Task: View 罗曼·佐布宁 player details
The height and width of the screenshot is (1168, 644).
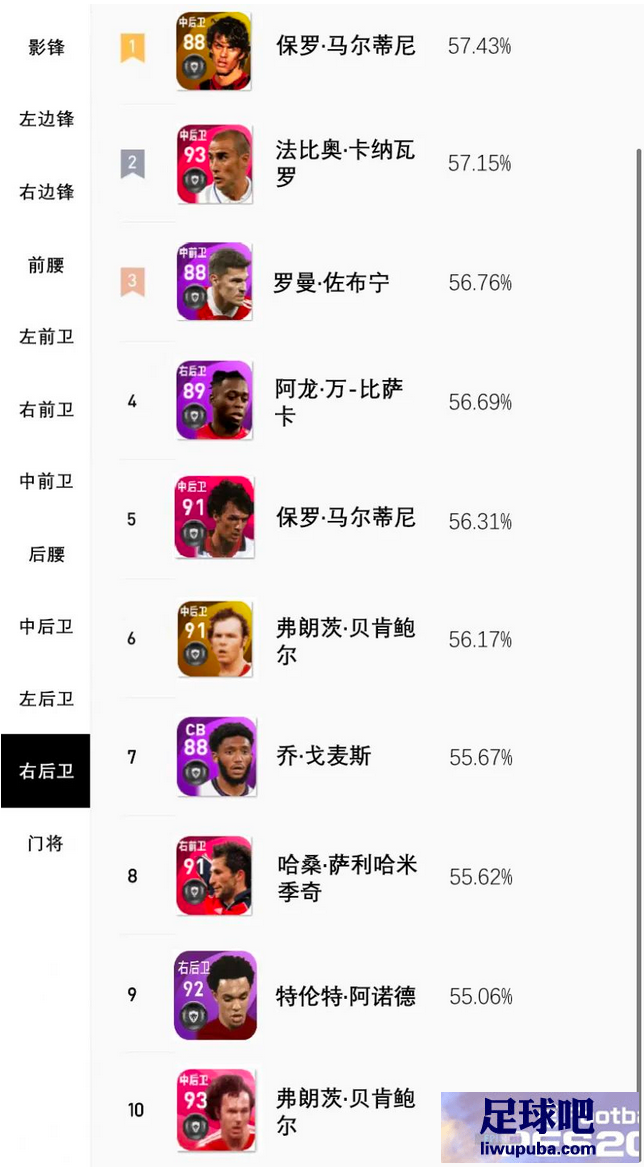Action: (367, 282)
